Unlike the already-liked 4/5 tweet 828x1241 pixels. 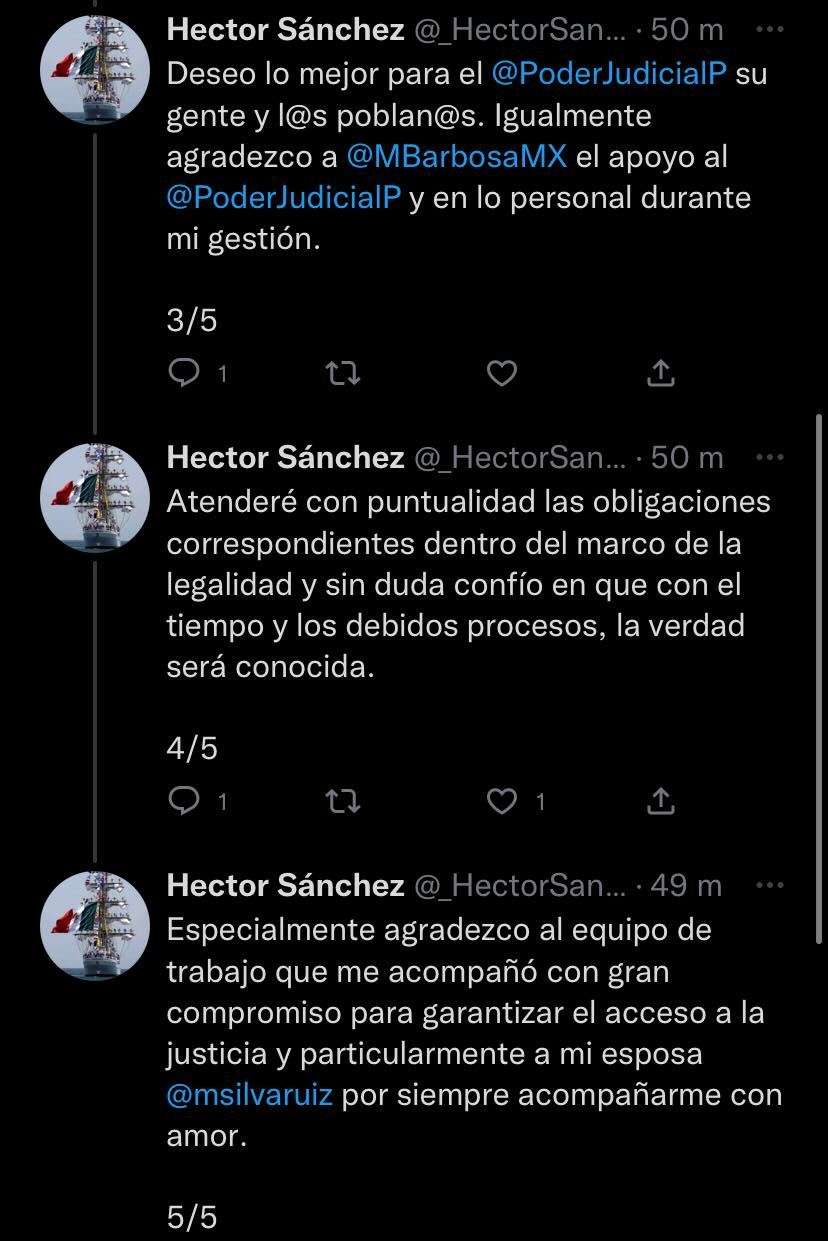(503, 801)
